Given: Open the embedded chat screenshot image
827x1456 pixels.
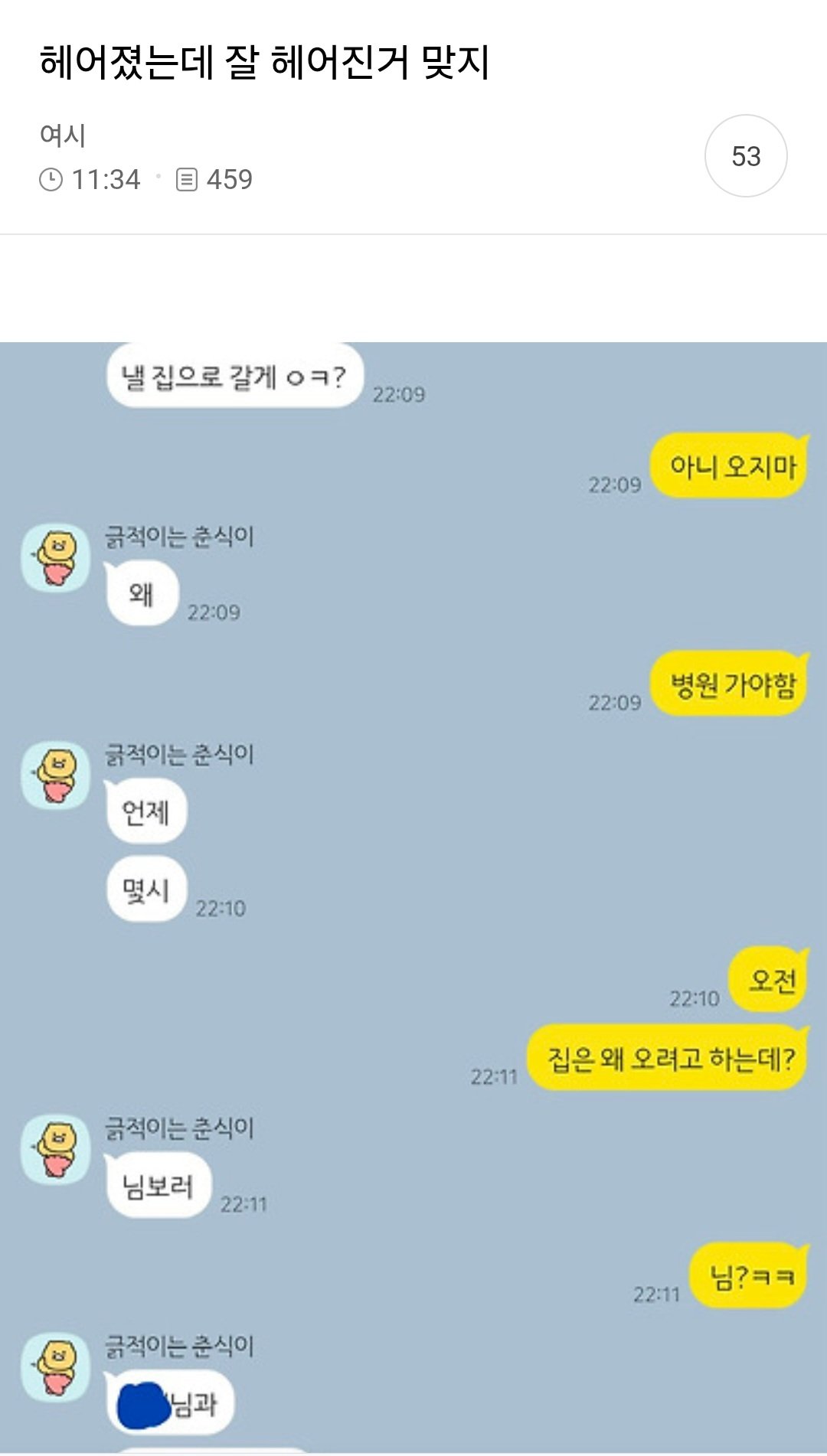Looking at the screenshot, I should point(413,897).
